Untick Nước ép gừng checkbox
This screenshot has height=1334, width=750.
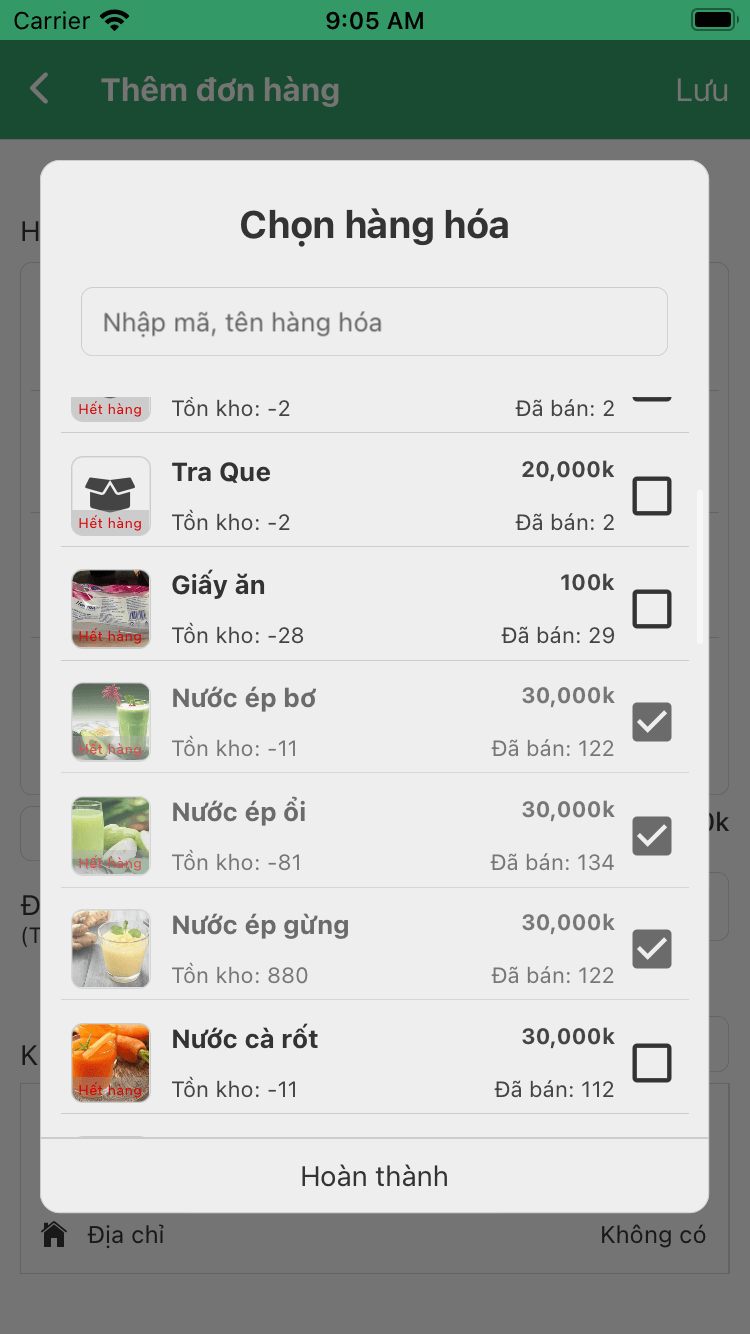pyautogui.click(x=652, y=949)
